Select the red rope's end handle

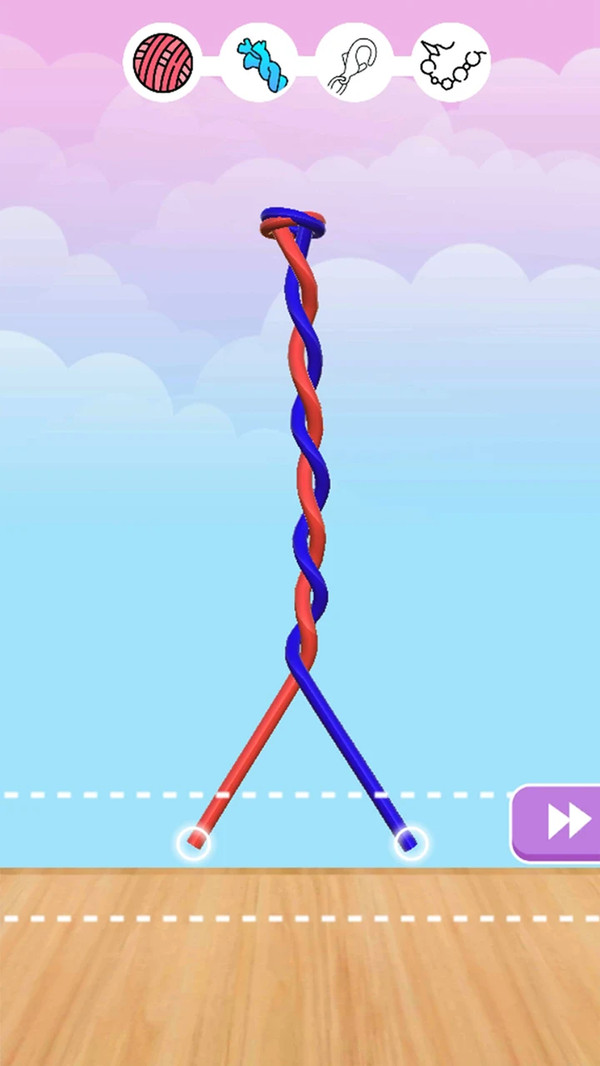click(194, 844)
